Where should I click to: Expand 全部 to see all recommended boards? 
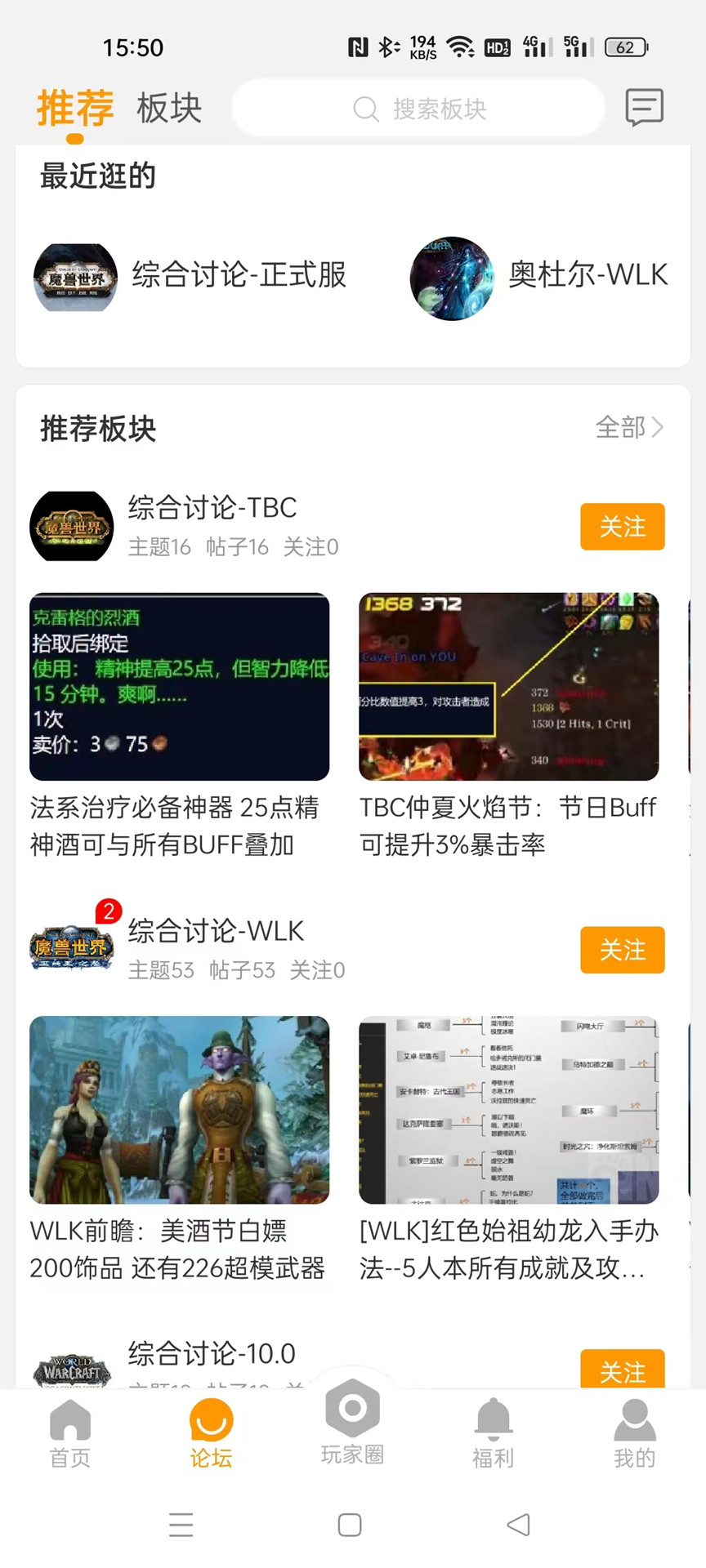coord(629,428)
